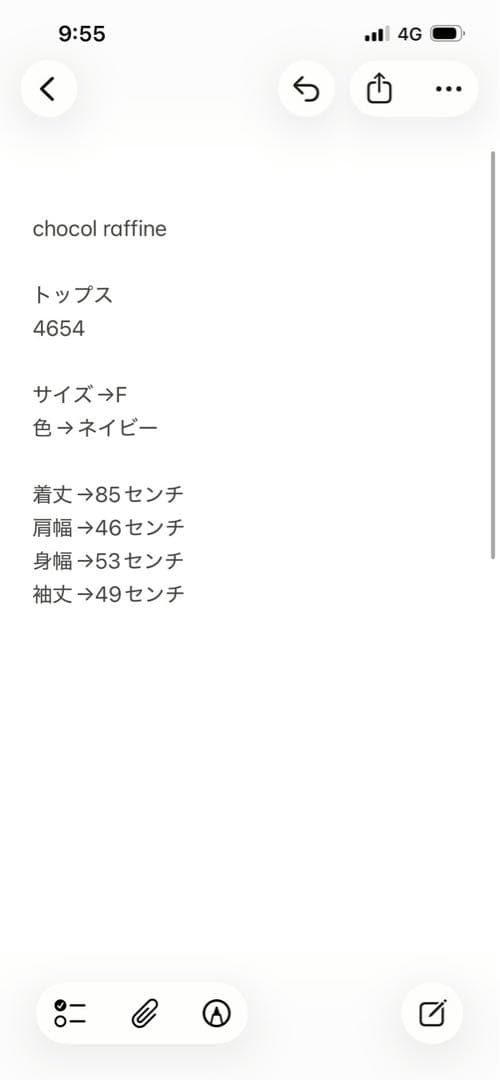Tap the note text to edit it

(108, 411)
